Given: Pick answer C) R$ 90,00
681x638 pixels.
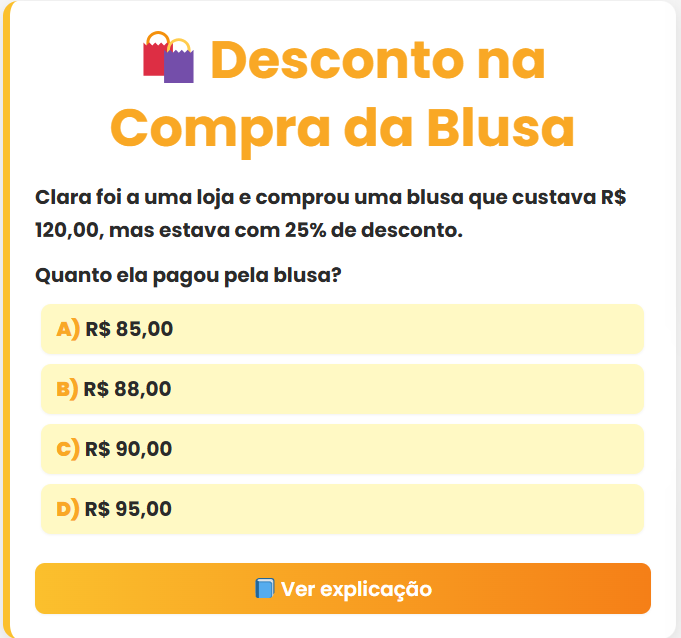Looking at the screenshot, I should tap(342, 449).
